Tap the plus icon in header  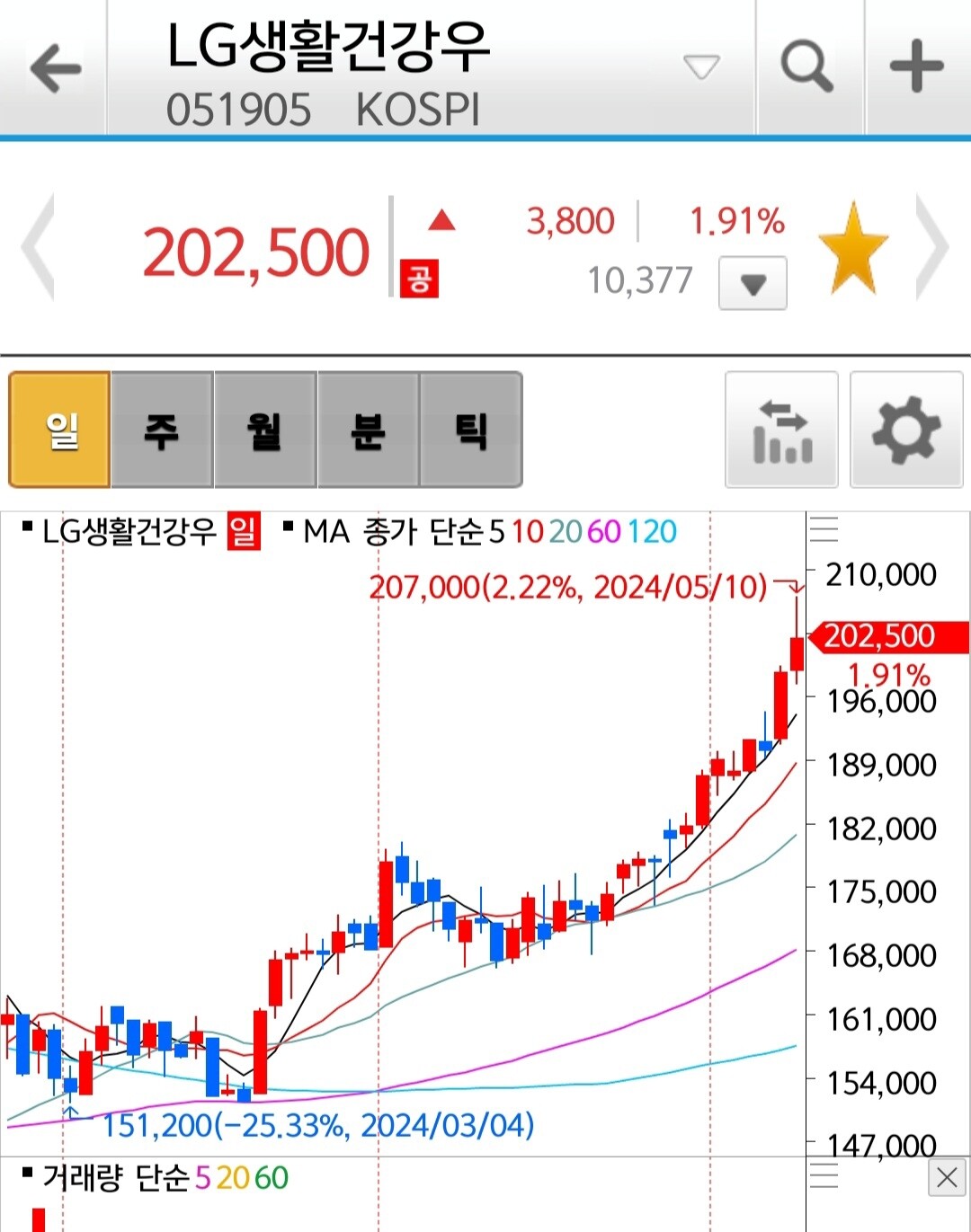916,67
